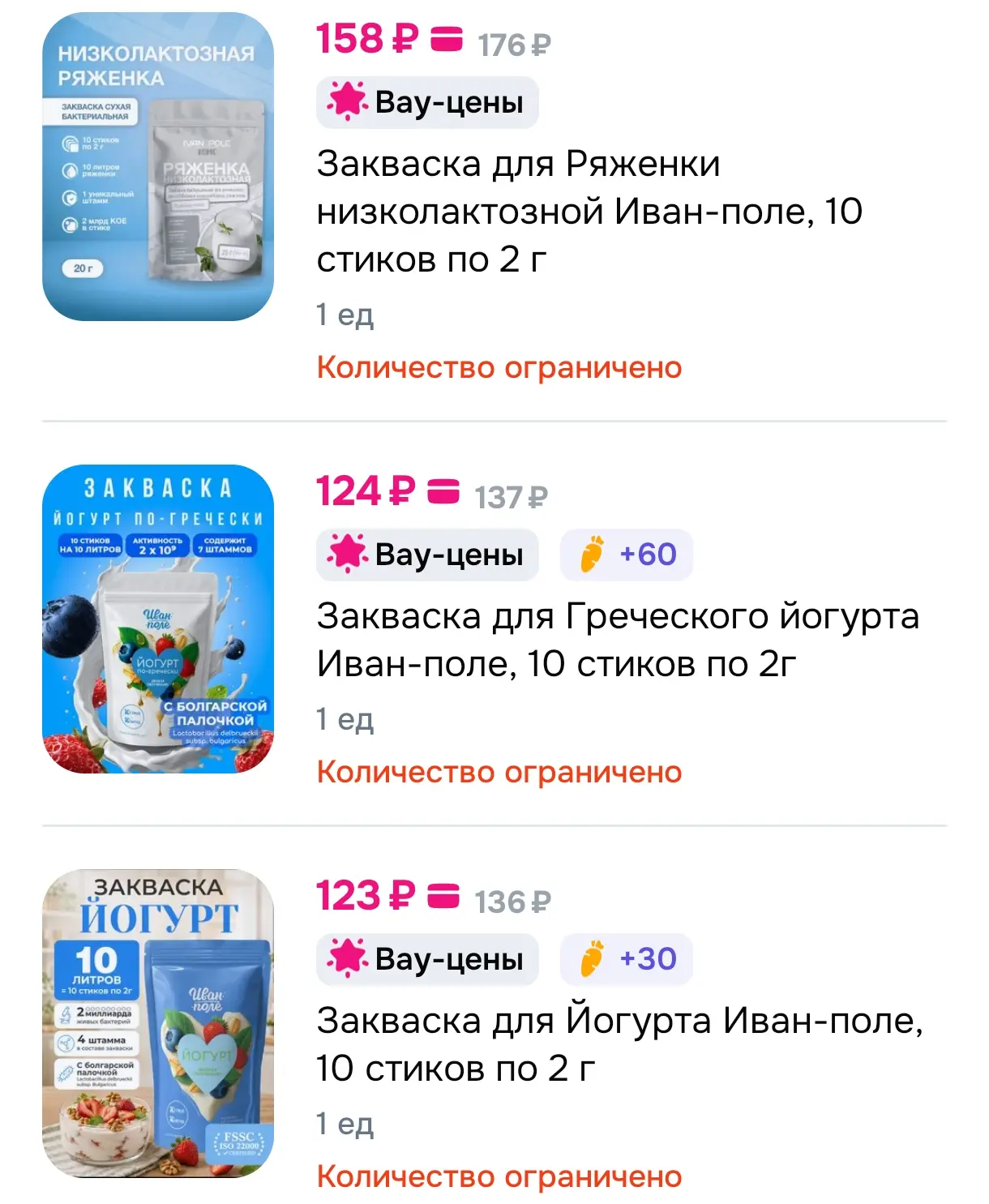Tap Вау-цены badge on the 123 ₽ item
This screenshot has width=989, height=1204.
point(427,959)
